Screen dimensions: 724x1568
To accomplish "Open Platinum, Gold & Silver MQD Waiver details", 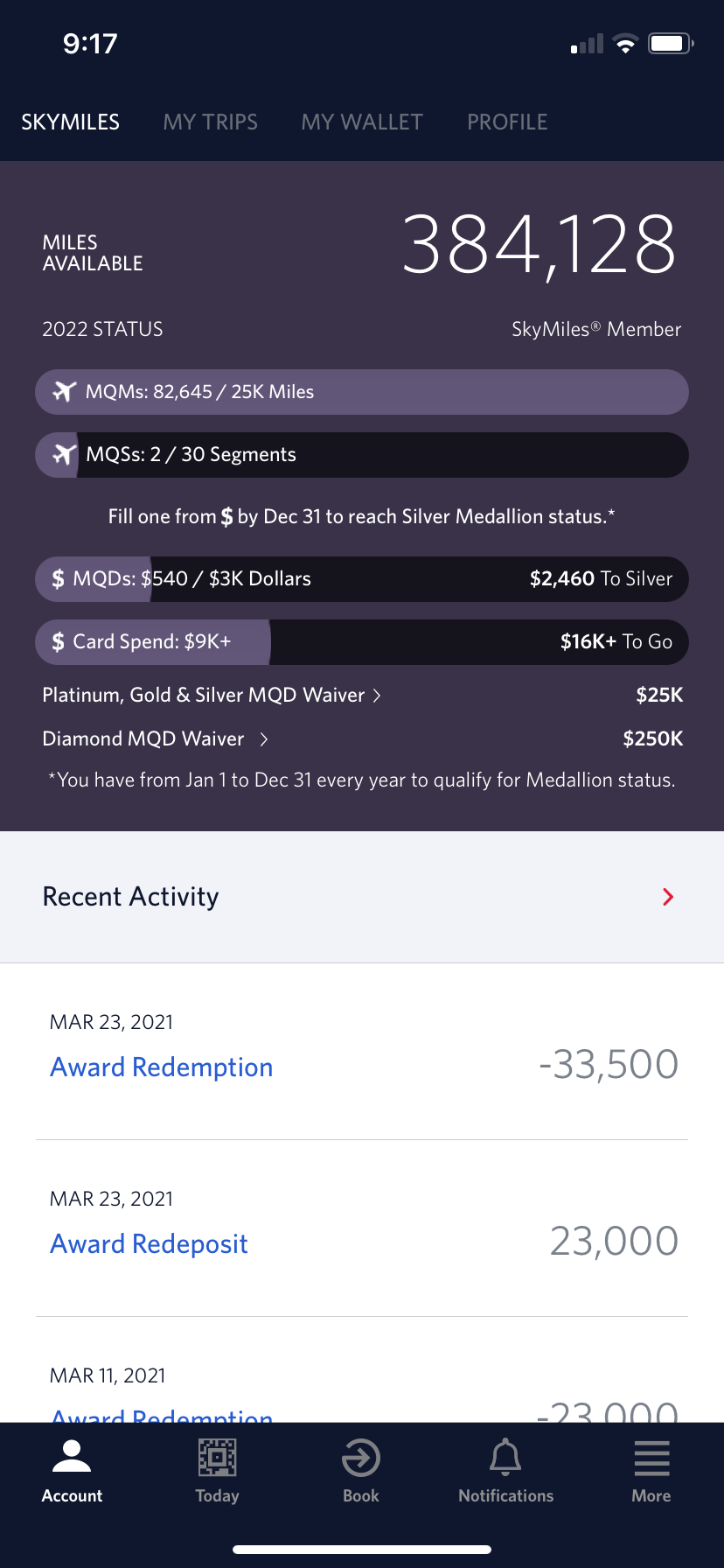I will 212,695.
